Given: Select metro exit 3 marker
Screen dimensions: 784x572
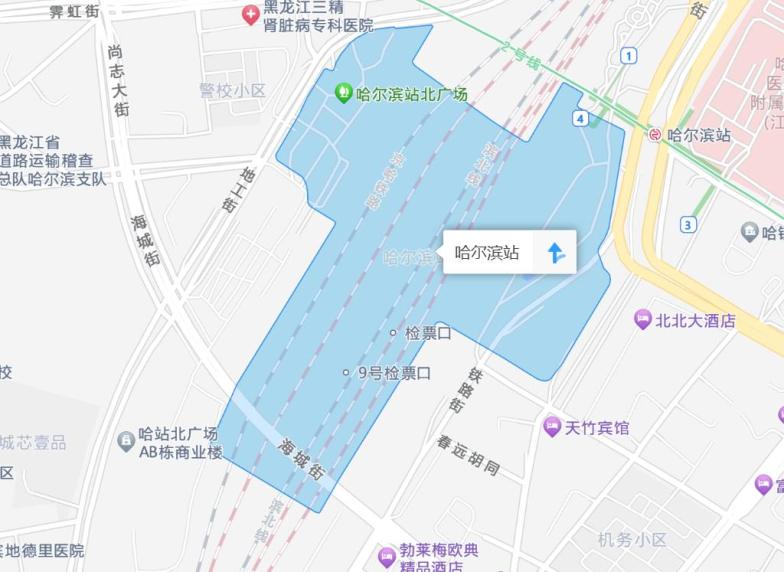Looking at the screenshot, I should pyautogui.click(x=687, y=224).
